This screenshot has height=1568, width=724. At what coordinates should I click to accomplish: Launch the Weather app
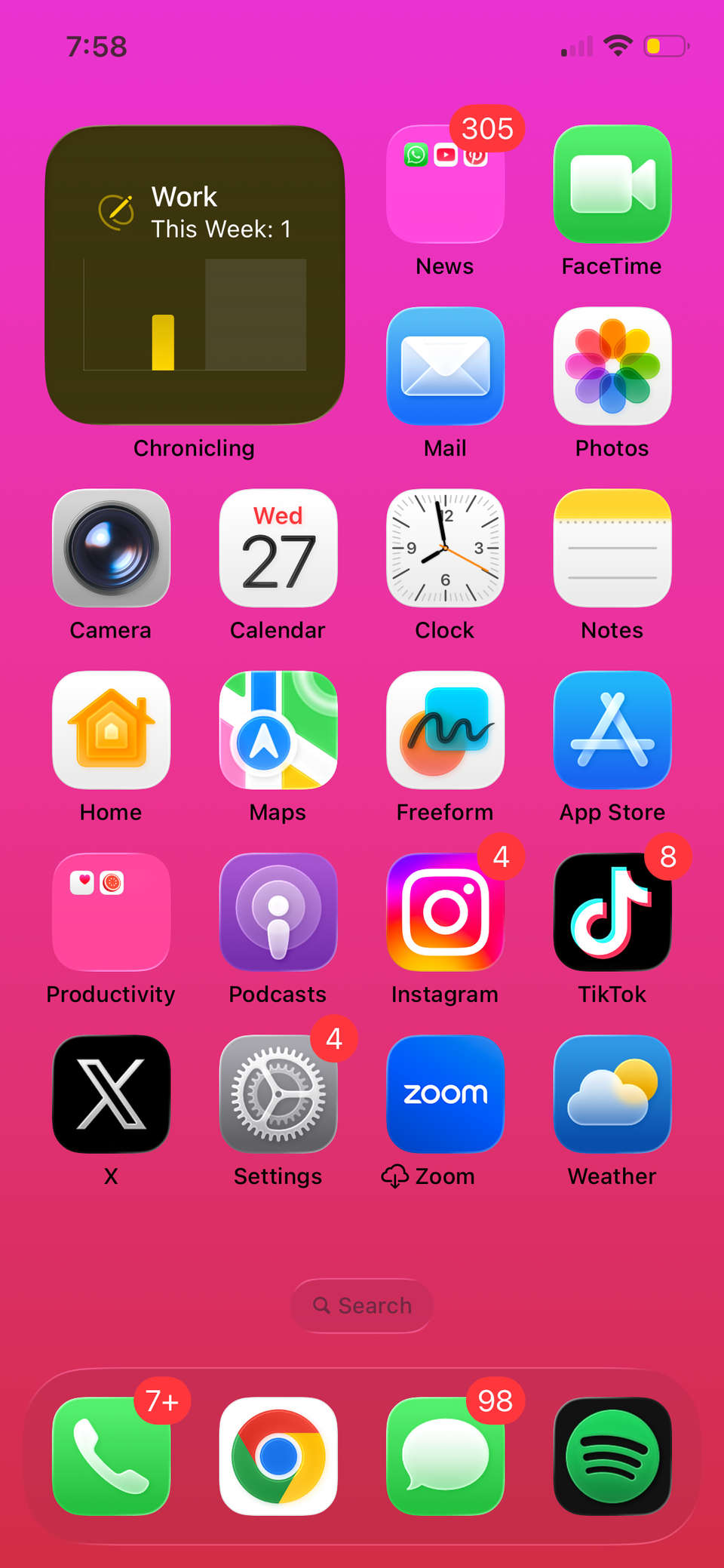(x=612, y=1094)
